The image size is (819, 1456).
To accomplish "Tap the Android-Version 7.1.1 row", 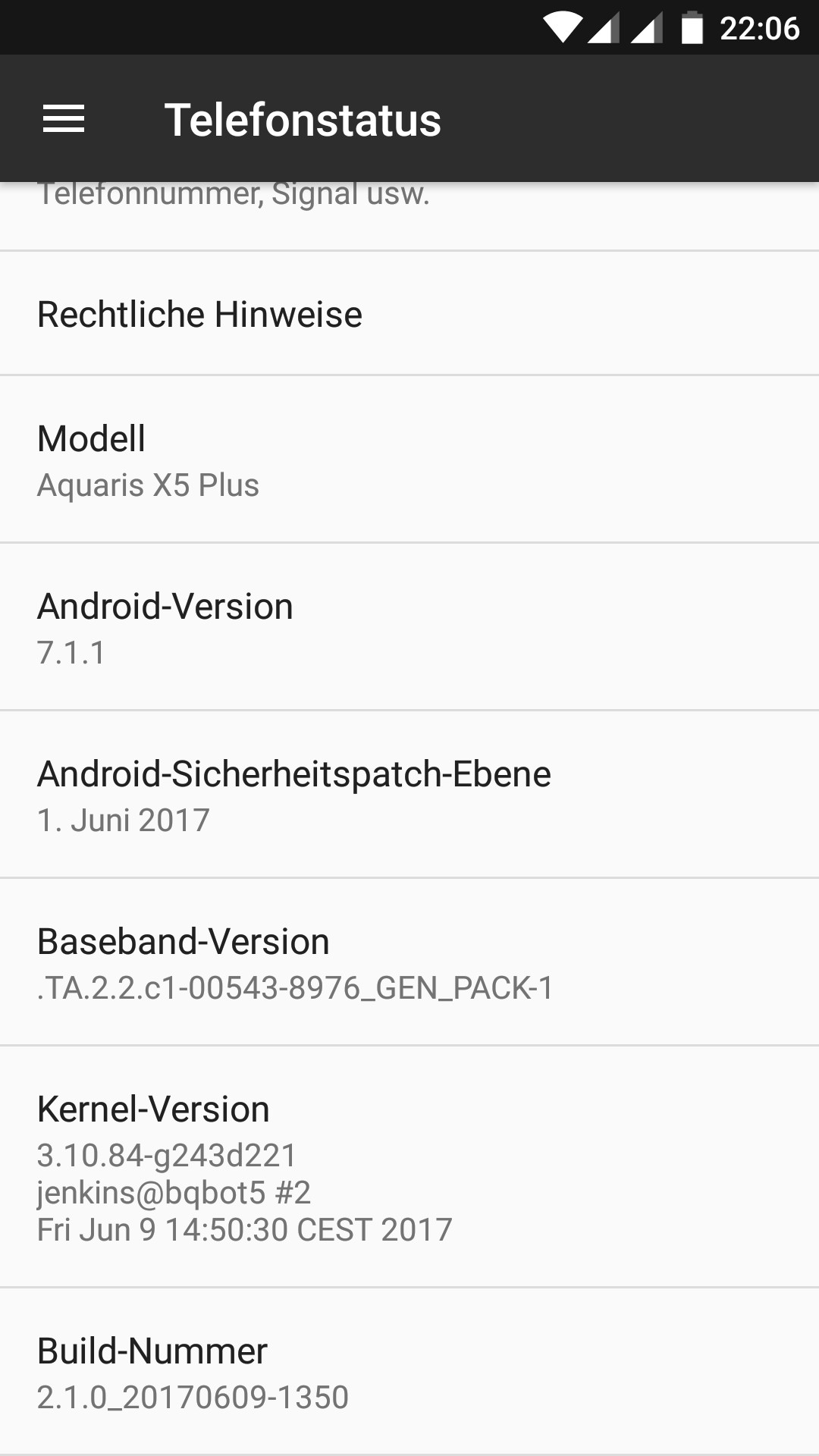I will click(x=409, y=627).
